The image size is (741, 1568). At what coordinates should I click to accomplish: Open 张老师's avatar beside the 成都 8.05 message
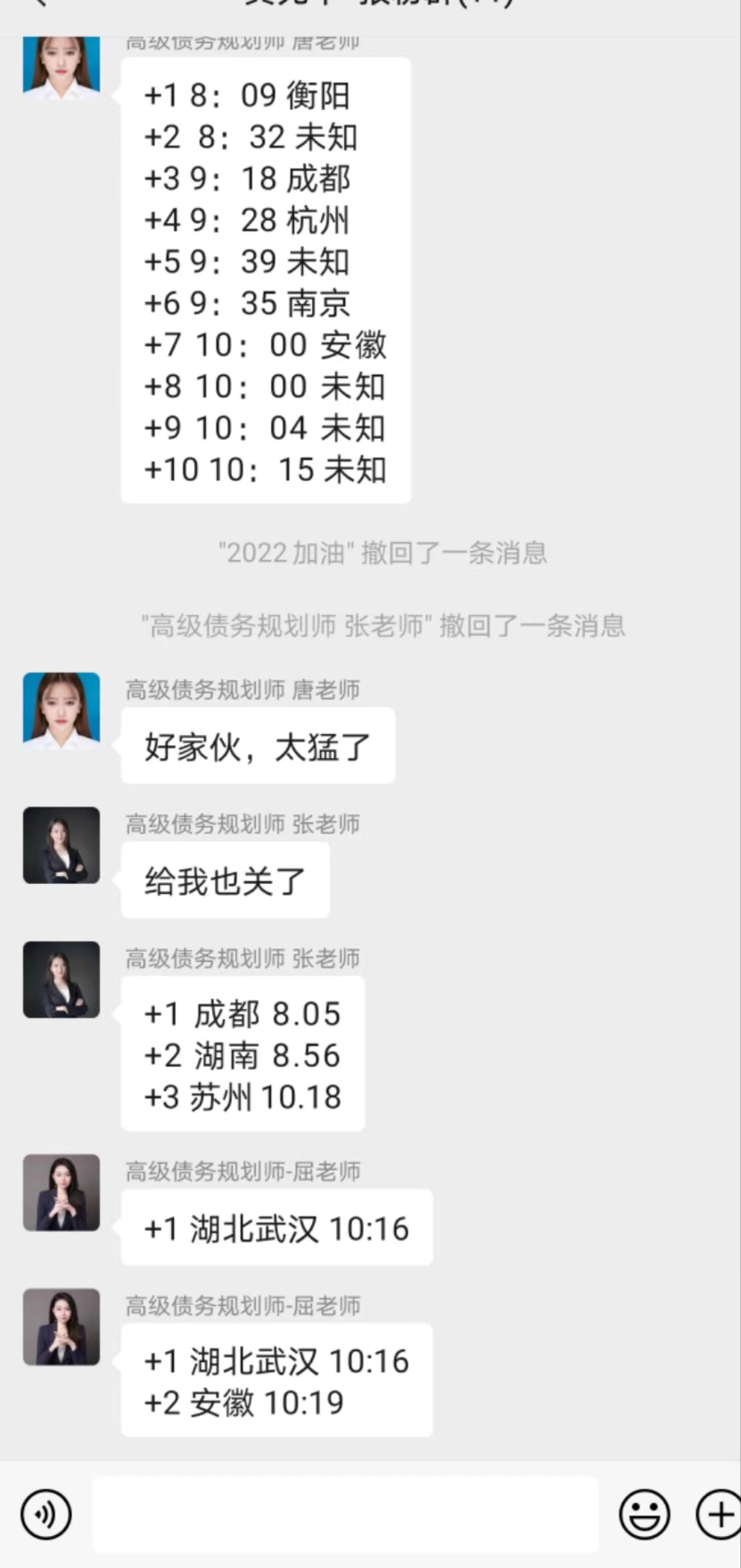pos(61,979)
